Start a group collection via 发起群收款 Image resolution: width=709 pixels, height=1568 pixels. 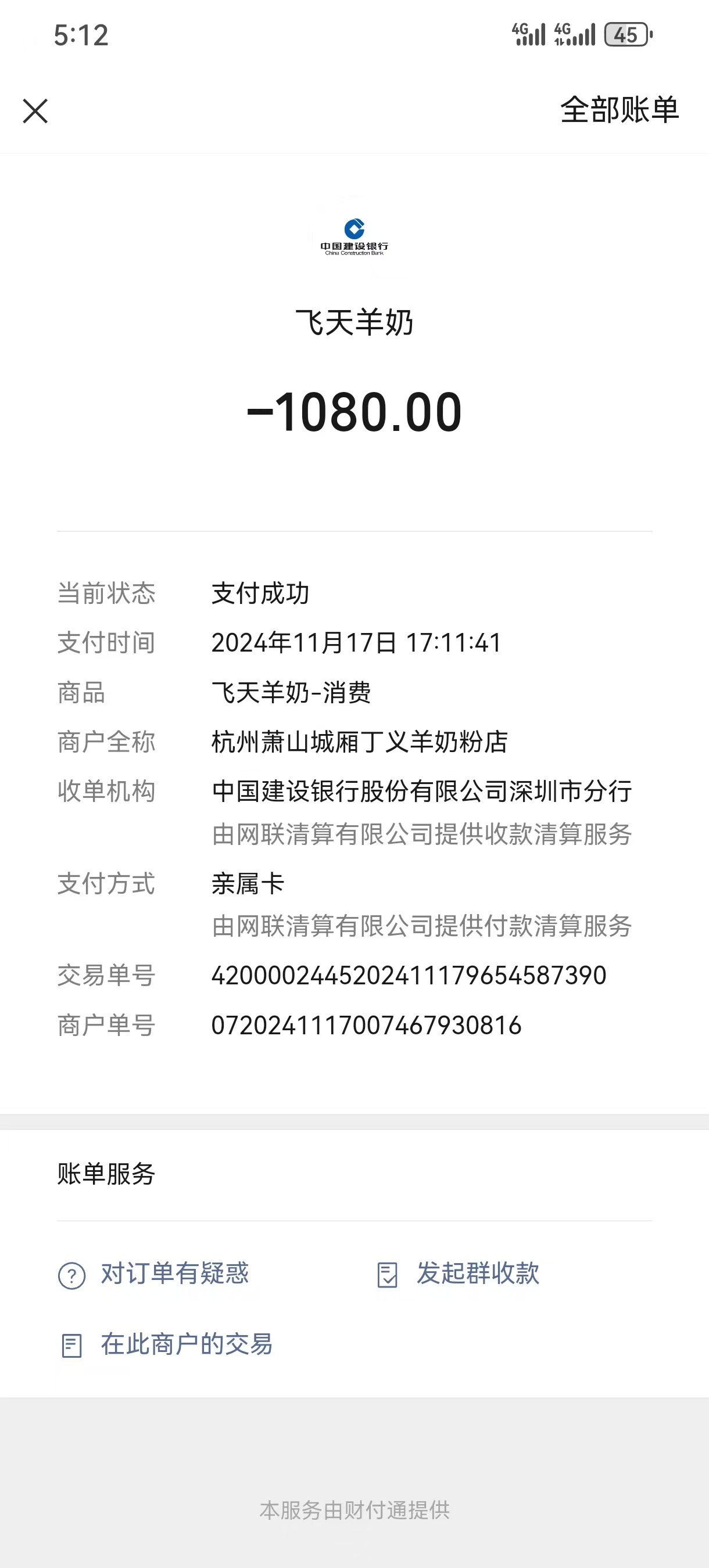459,1274
